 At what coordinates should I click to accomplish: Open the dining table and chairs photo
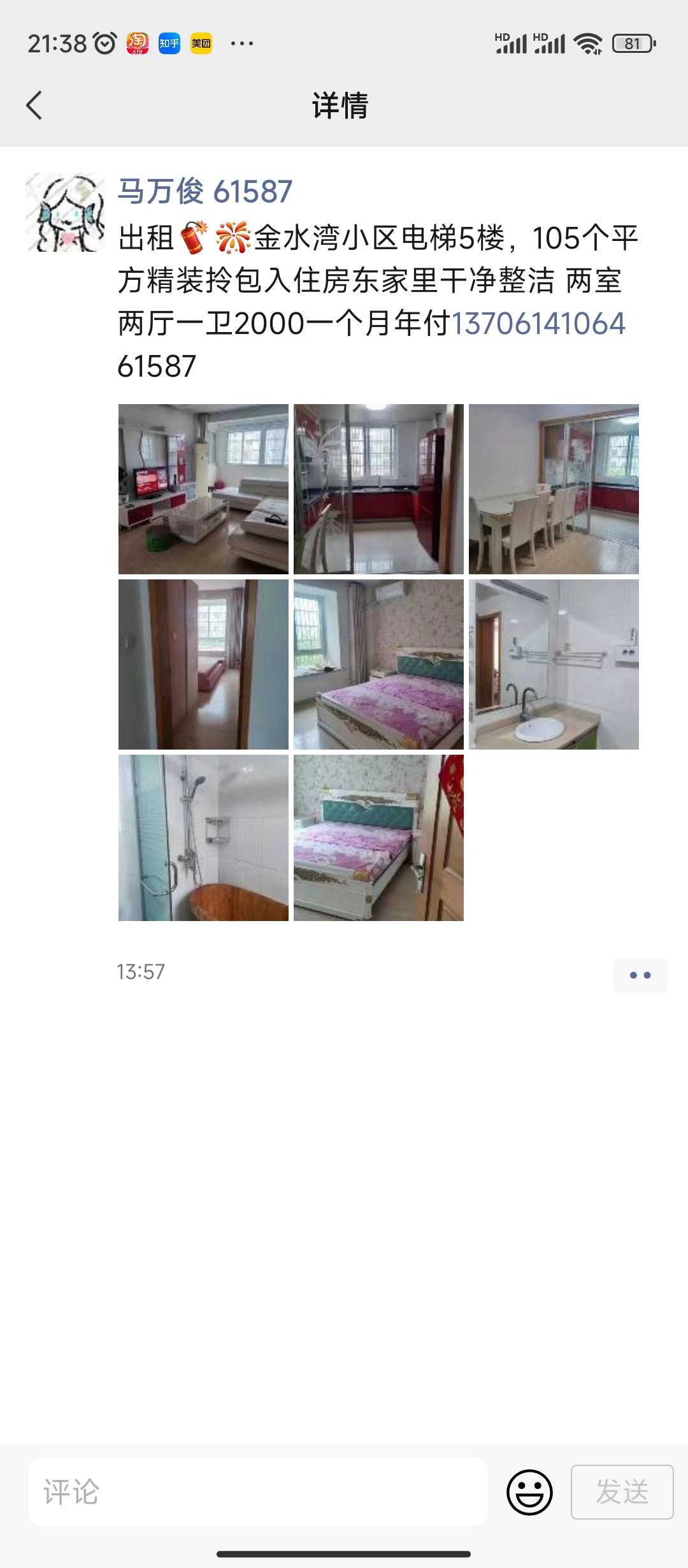[x=554, y=489]
